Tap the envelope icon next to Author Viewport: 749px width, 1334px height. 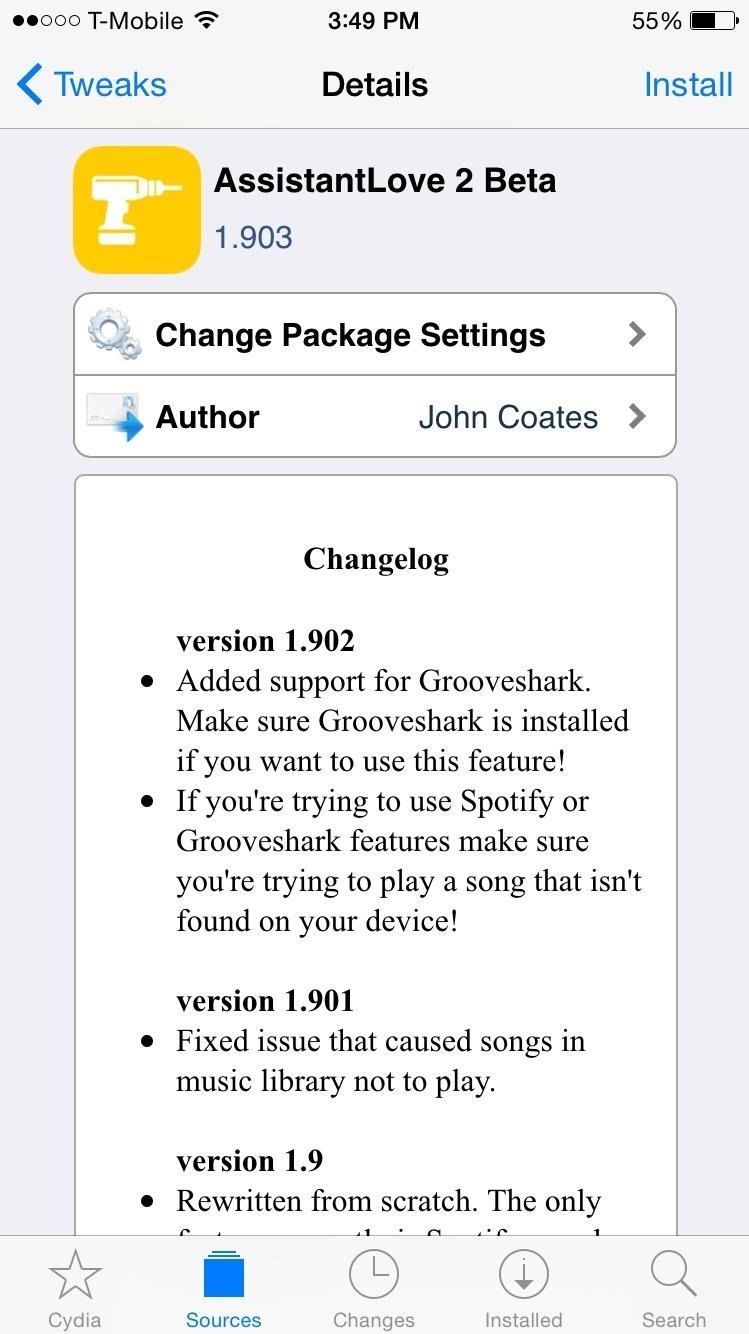tap(113, 416)
